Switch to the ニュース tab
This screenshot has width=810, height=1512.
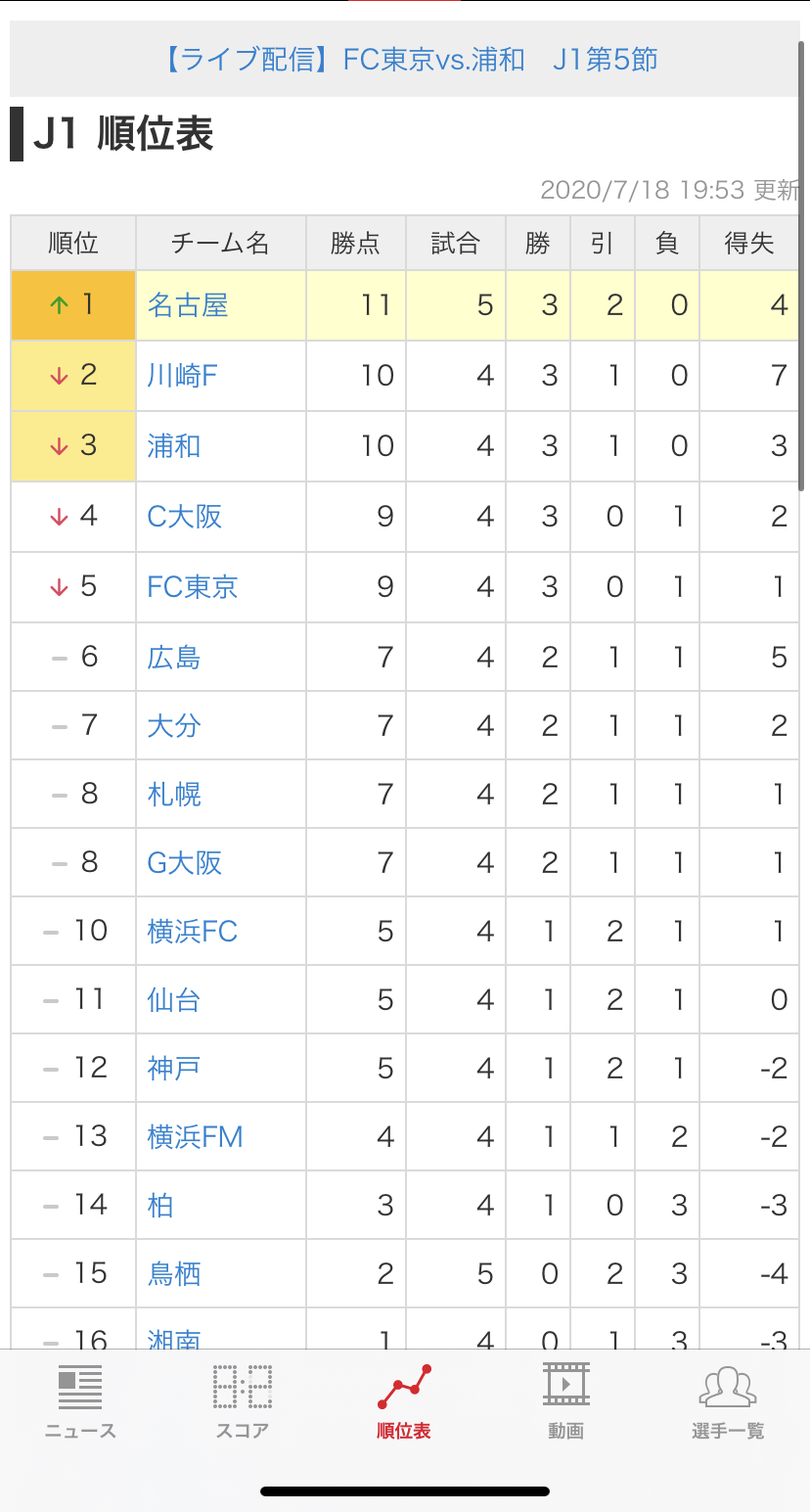pyautogui.click(x=80, y=1401)
